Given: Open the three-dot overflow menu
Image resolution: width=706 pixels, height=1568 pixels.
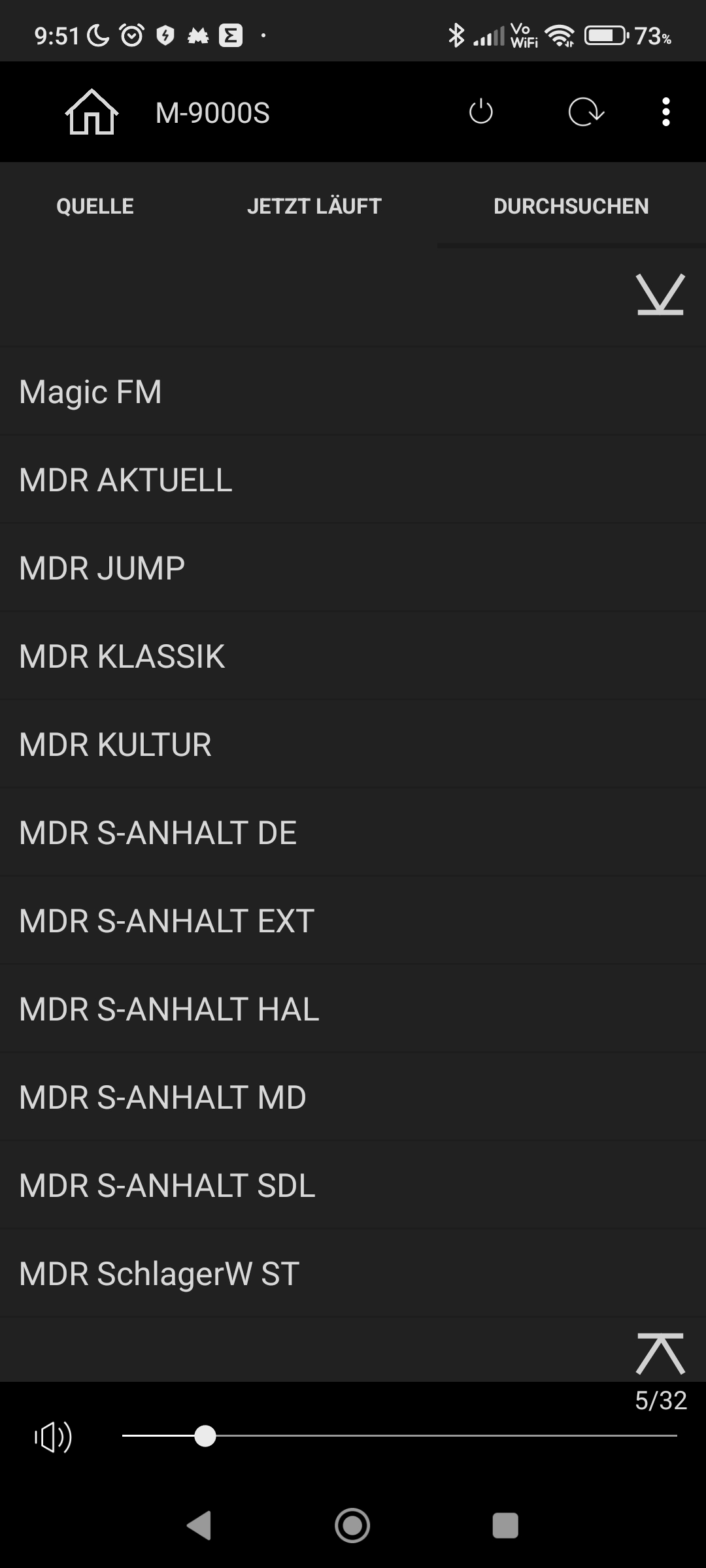Looking at the screenshot, I should [665, 112].
